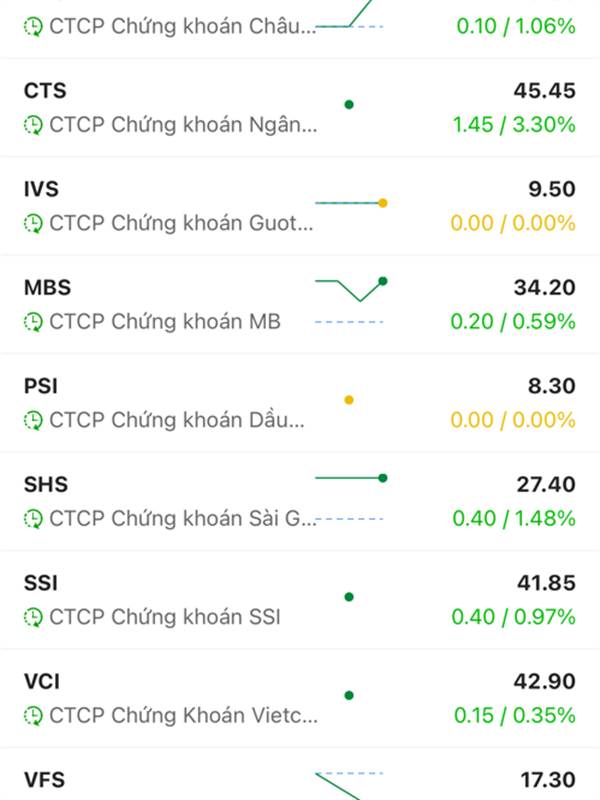Select the PSI stock entry
Image resolution: width=600 pixels, height=800 pixels.
[300, 403]
